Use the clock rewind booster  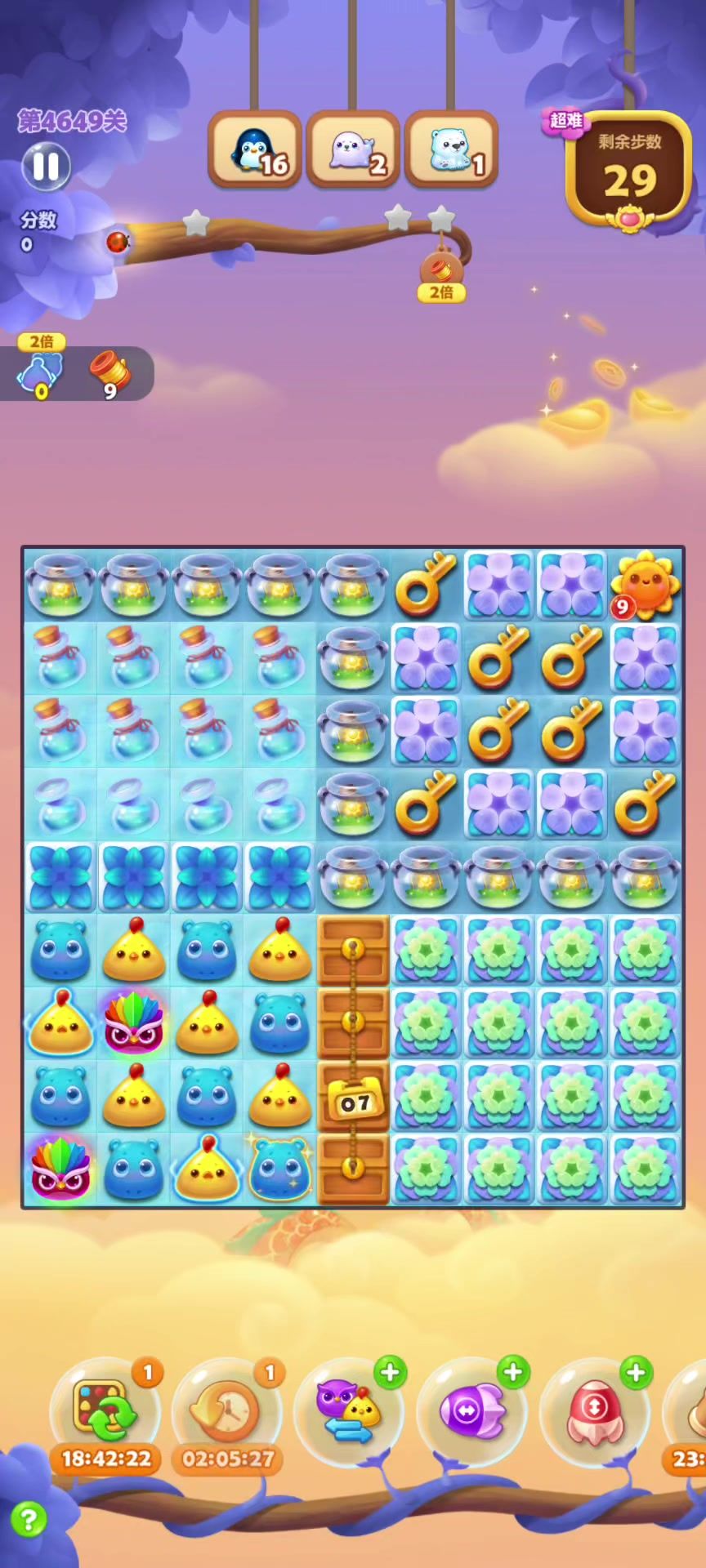(x=227, y=1412)
